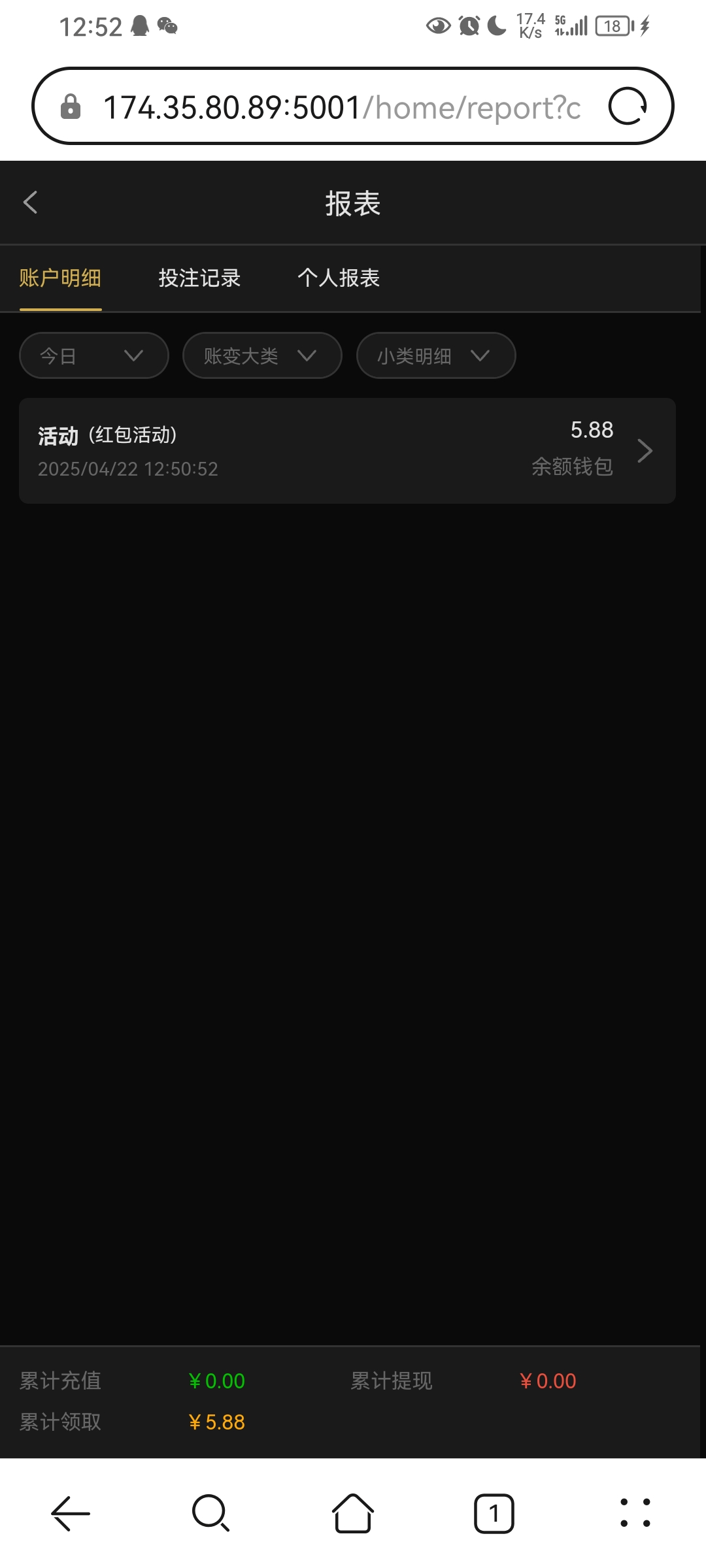Select the 账户明细 tab
Screen dimensions: 706x1568
click(60, 278)
